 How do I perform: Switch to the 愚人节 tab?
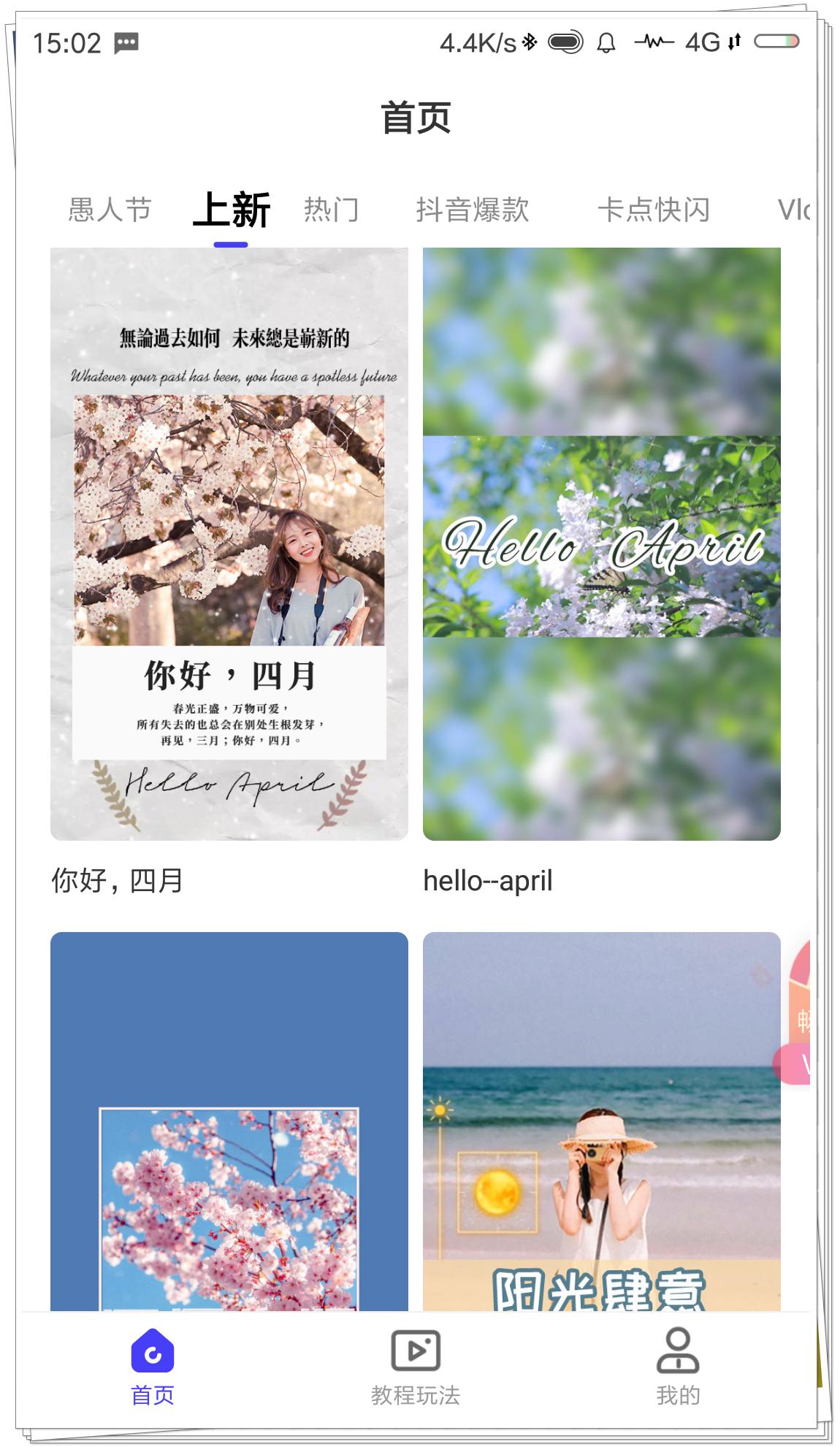(110, 210)
